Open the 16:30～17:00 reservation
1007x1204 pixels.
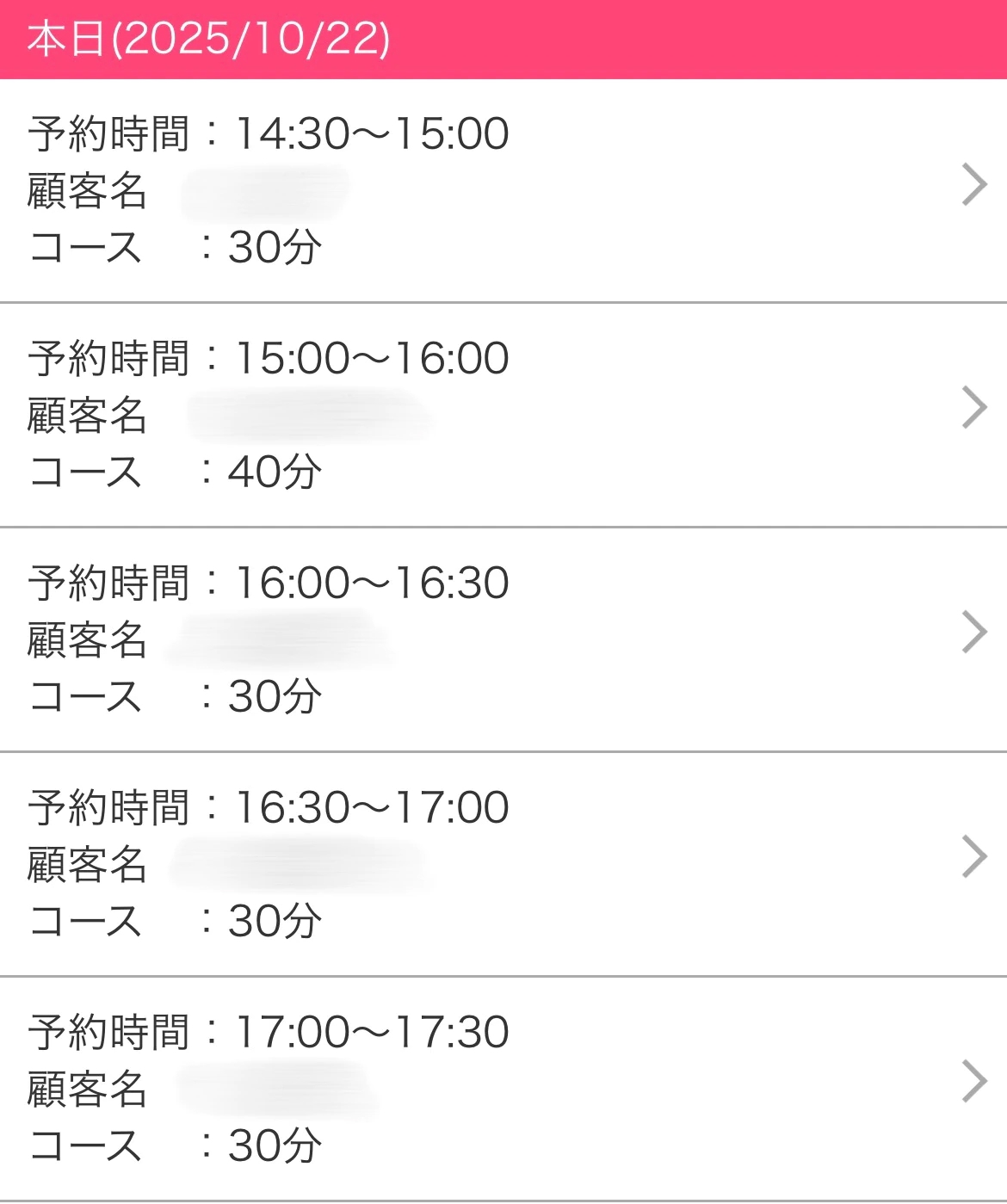504,864
